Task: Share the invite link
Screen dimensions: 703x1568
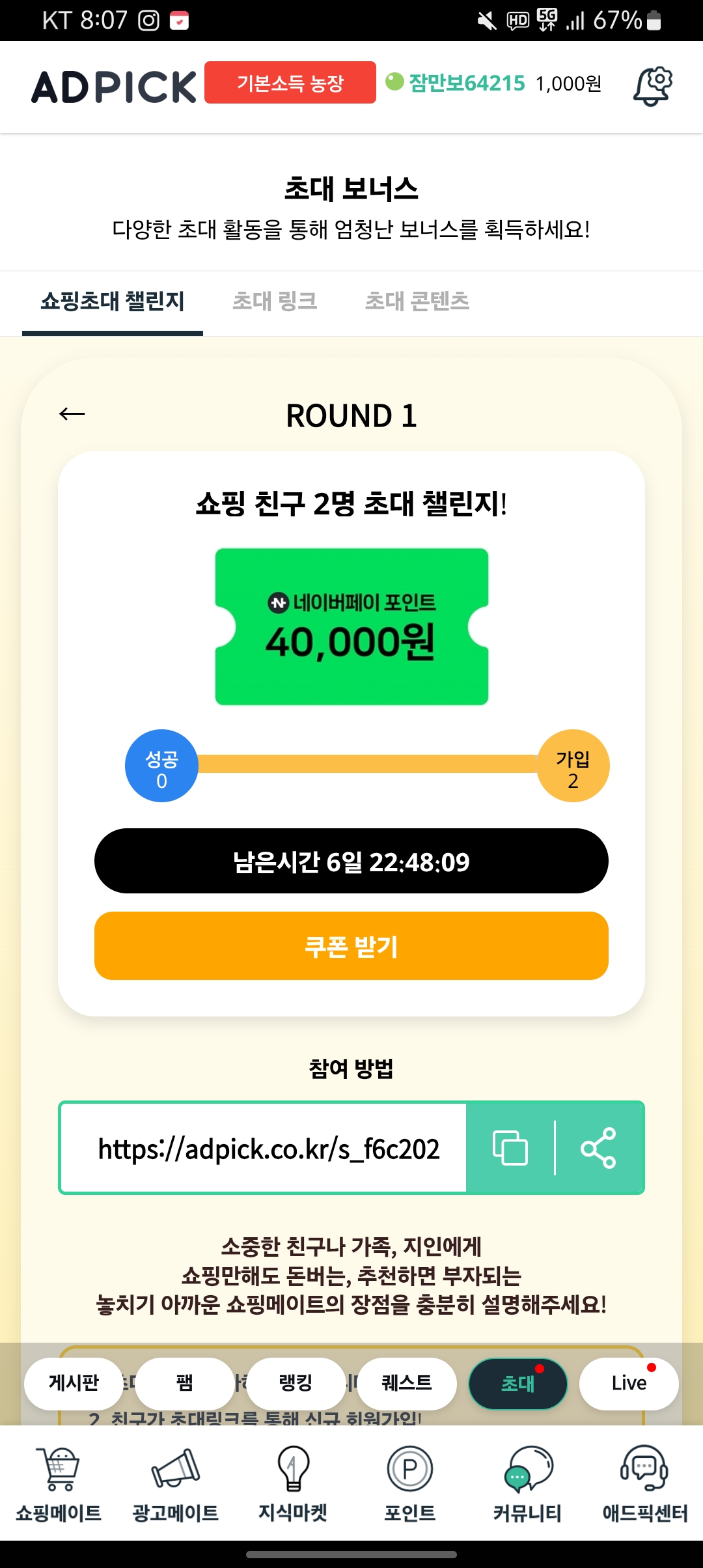Action: point(599,1148)
